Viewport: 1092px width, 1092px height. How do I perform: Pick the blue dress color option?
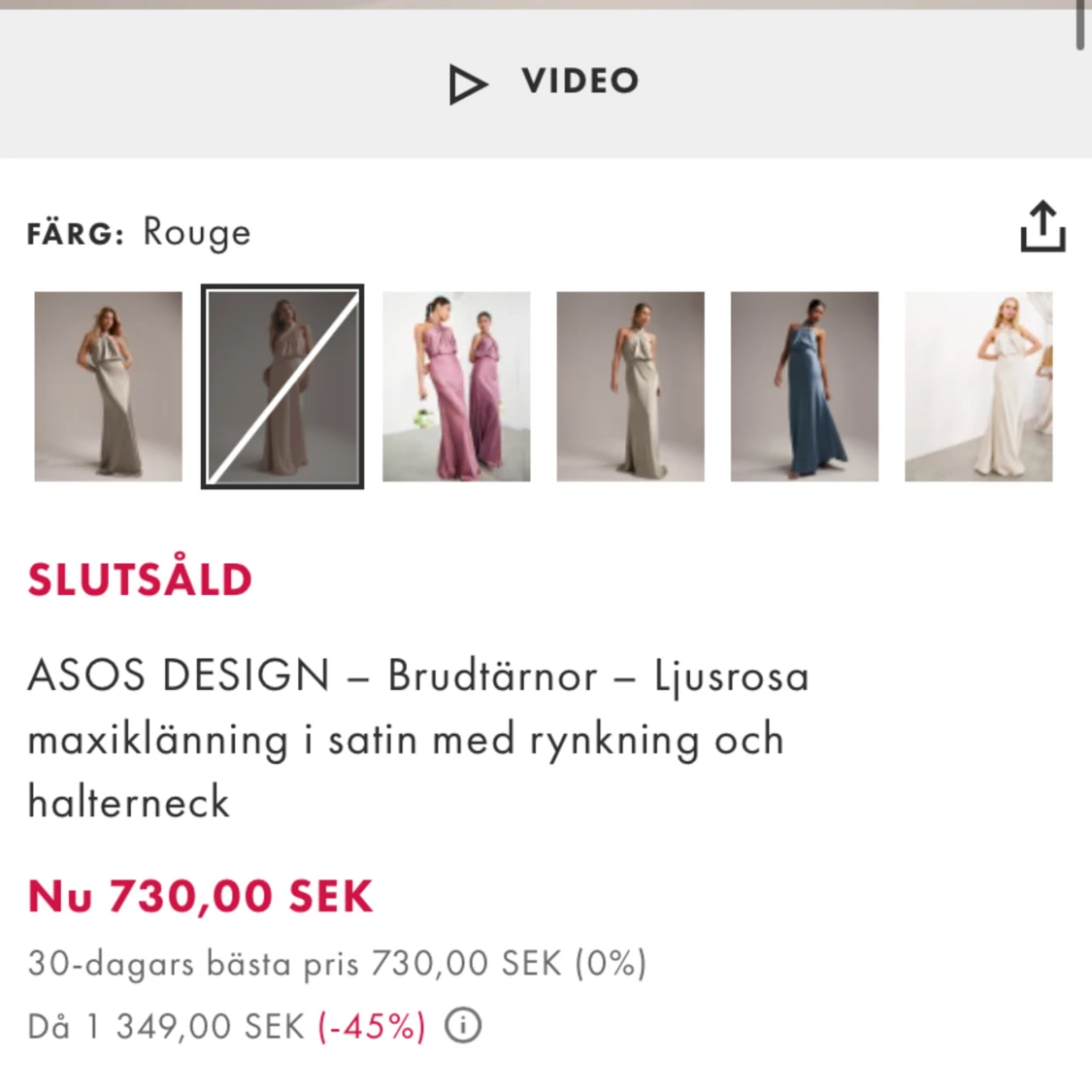click(x=804, y=386)
